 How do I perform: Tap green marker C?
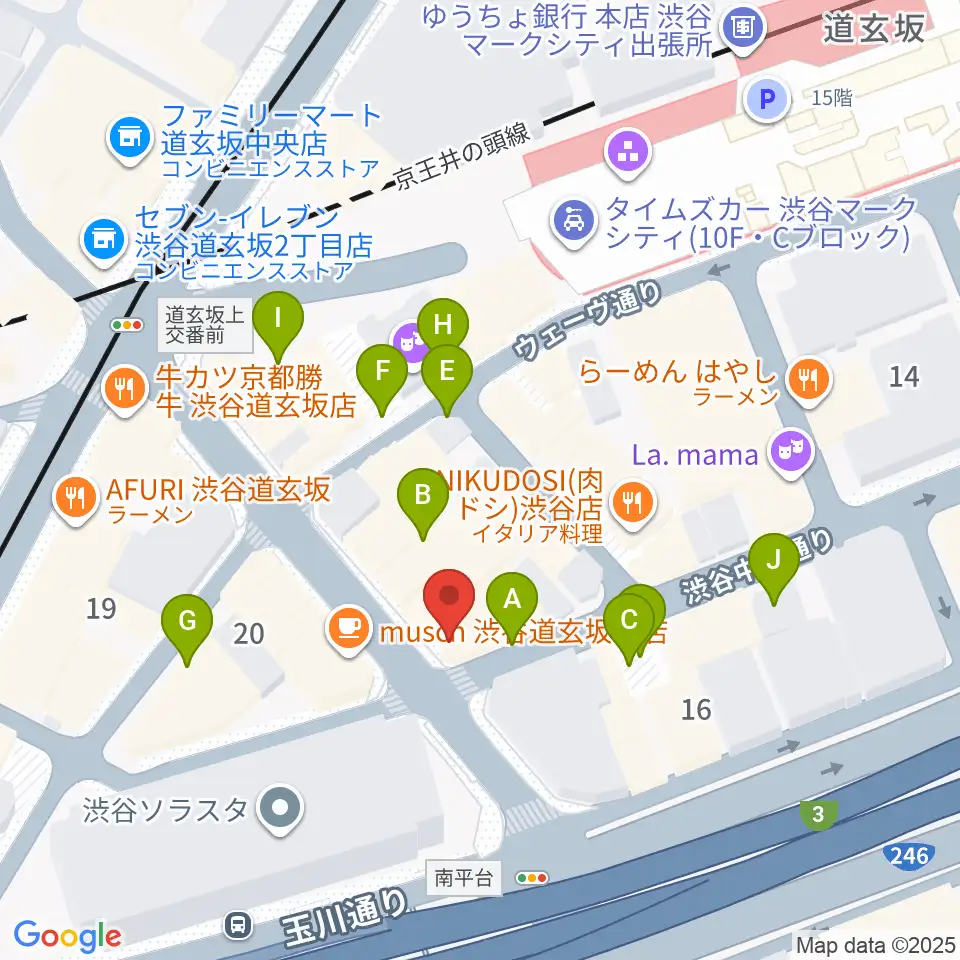pyautogui.click(x=629, y=629)
